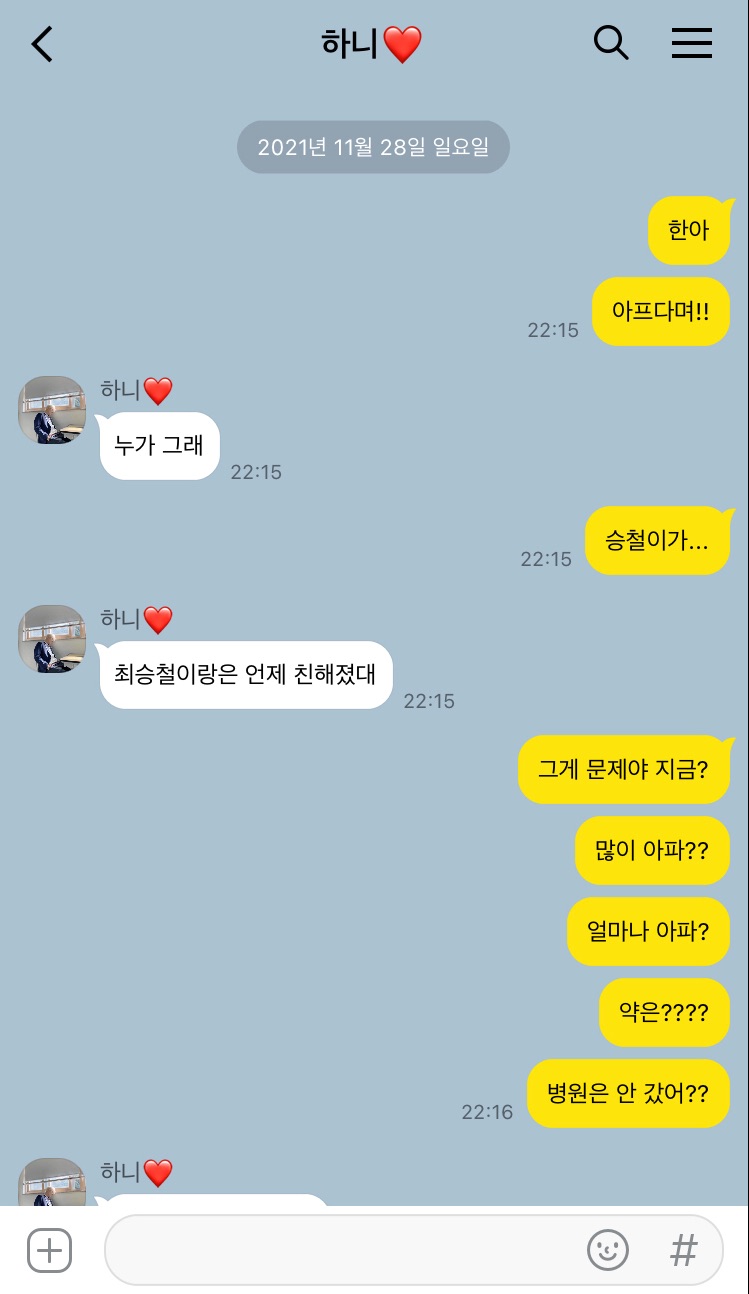Open the emoji smiley icon
This screenshot has height=1294, width=749.
(608, 1250)
